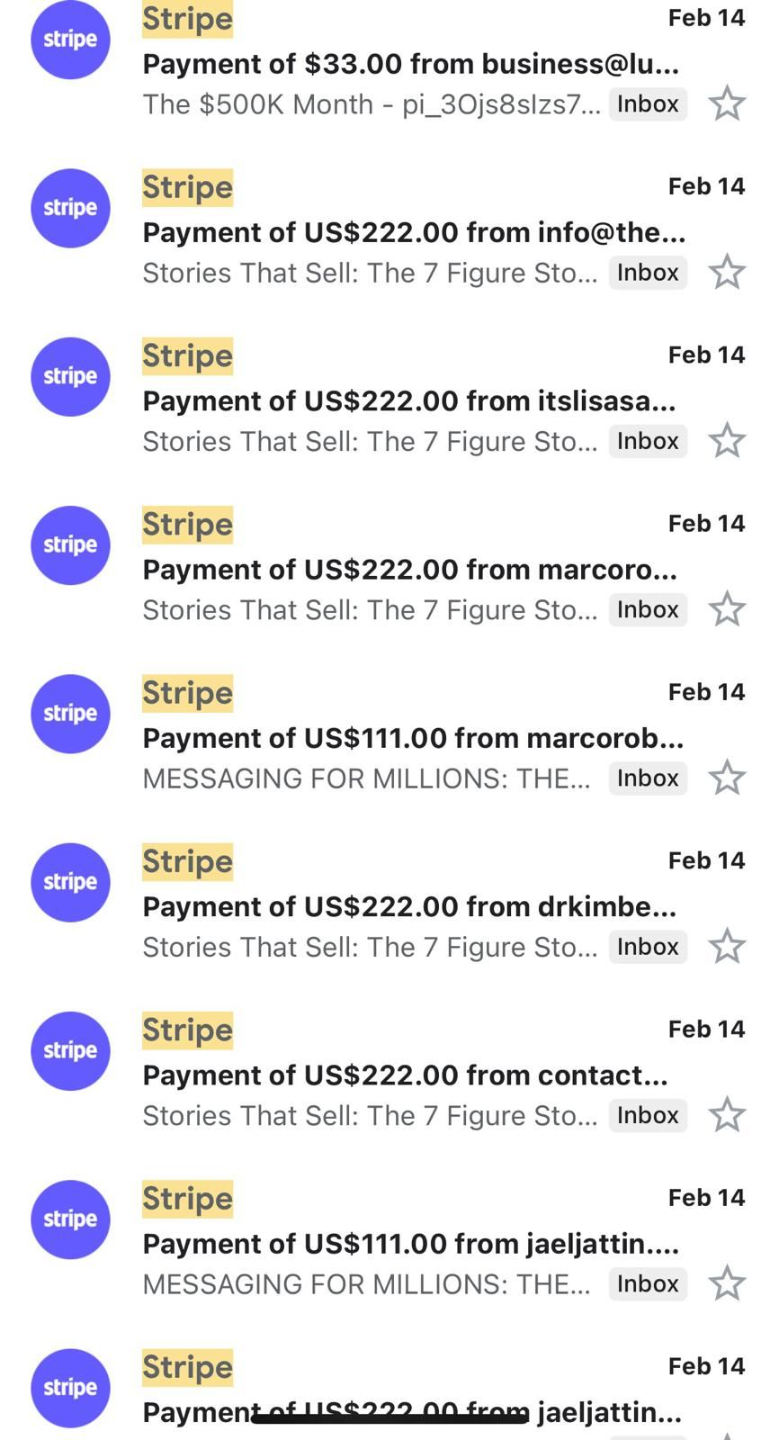This screenshot has width=779, height=1440.
Task: Star the payment email from info@the
Action: (x=727, y=272)
